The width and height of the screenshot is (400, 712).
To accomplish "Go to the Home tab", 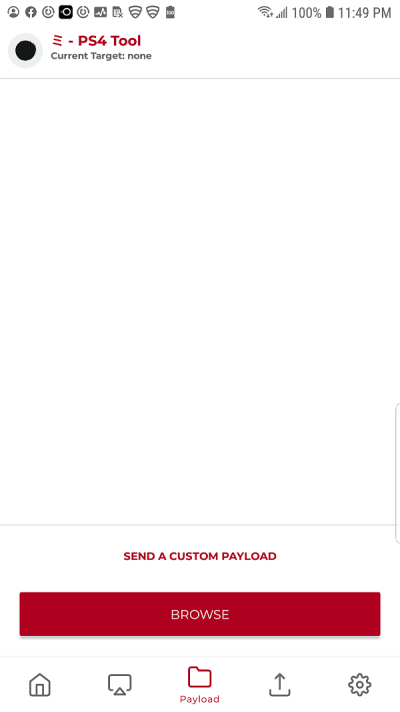I will [40, 684].
